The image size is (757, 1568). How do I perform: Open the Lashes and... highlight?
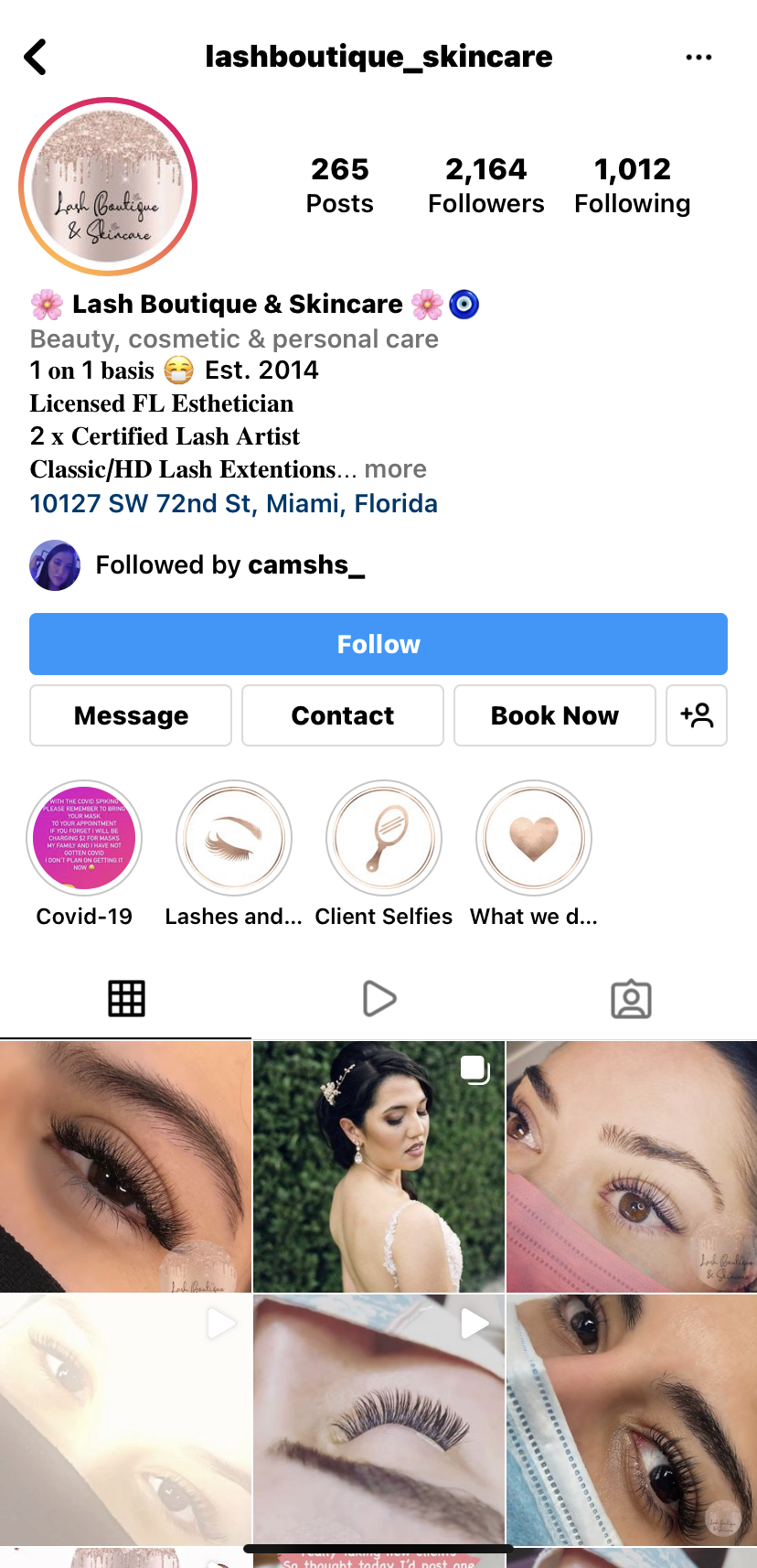234,838
